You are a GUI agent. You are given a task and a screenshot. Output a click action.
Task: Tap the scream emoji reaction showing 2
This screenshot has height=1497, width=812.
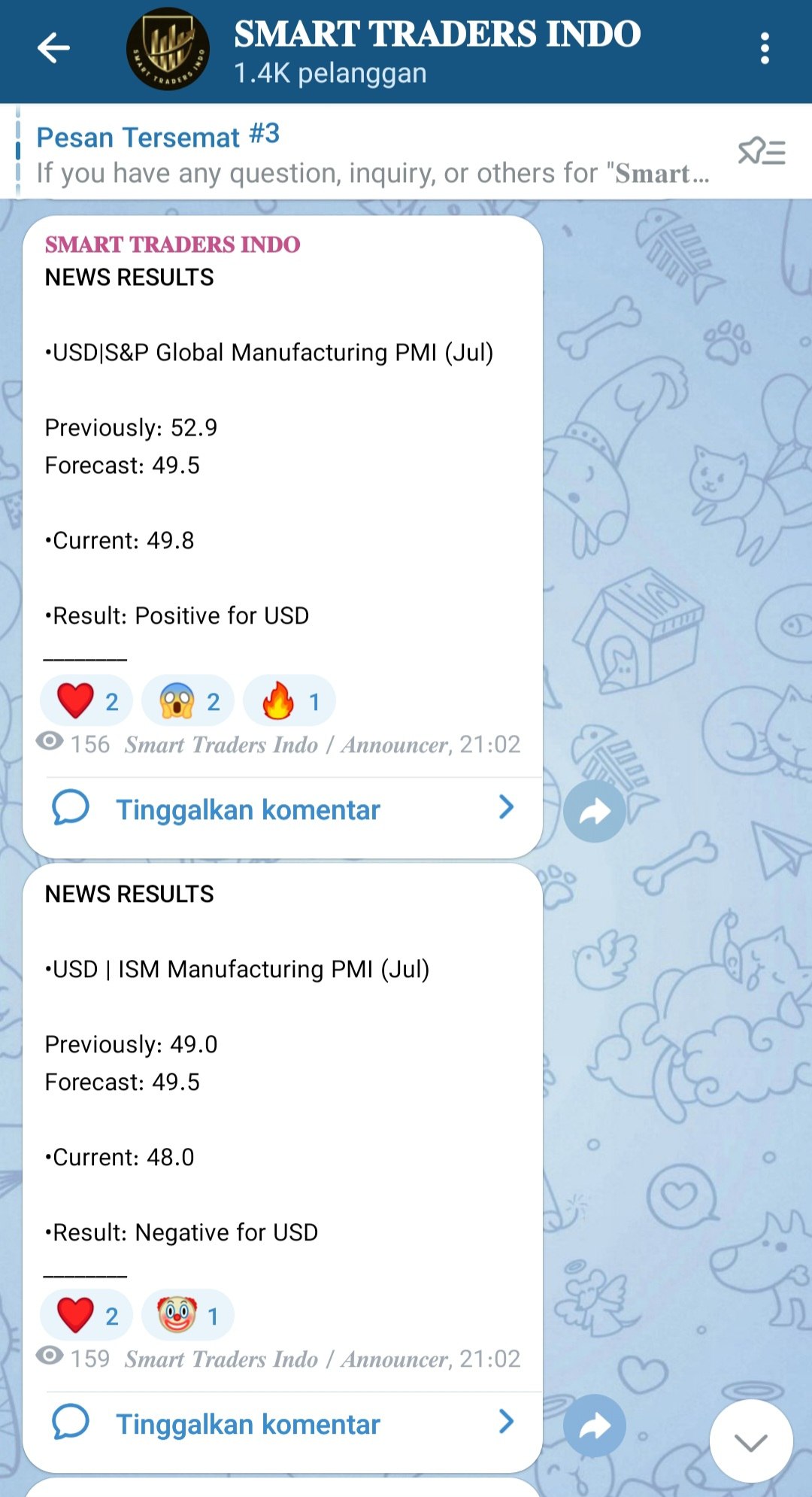[188, 700]
